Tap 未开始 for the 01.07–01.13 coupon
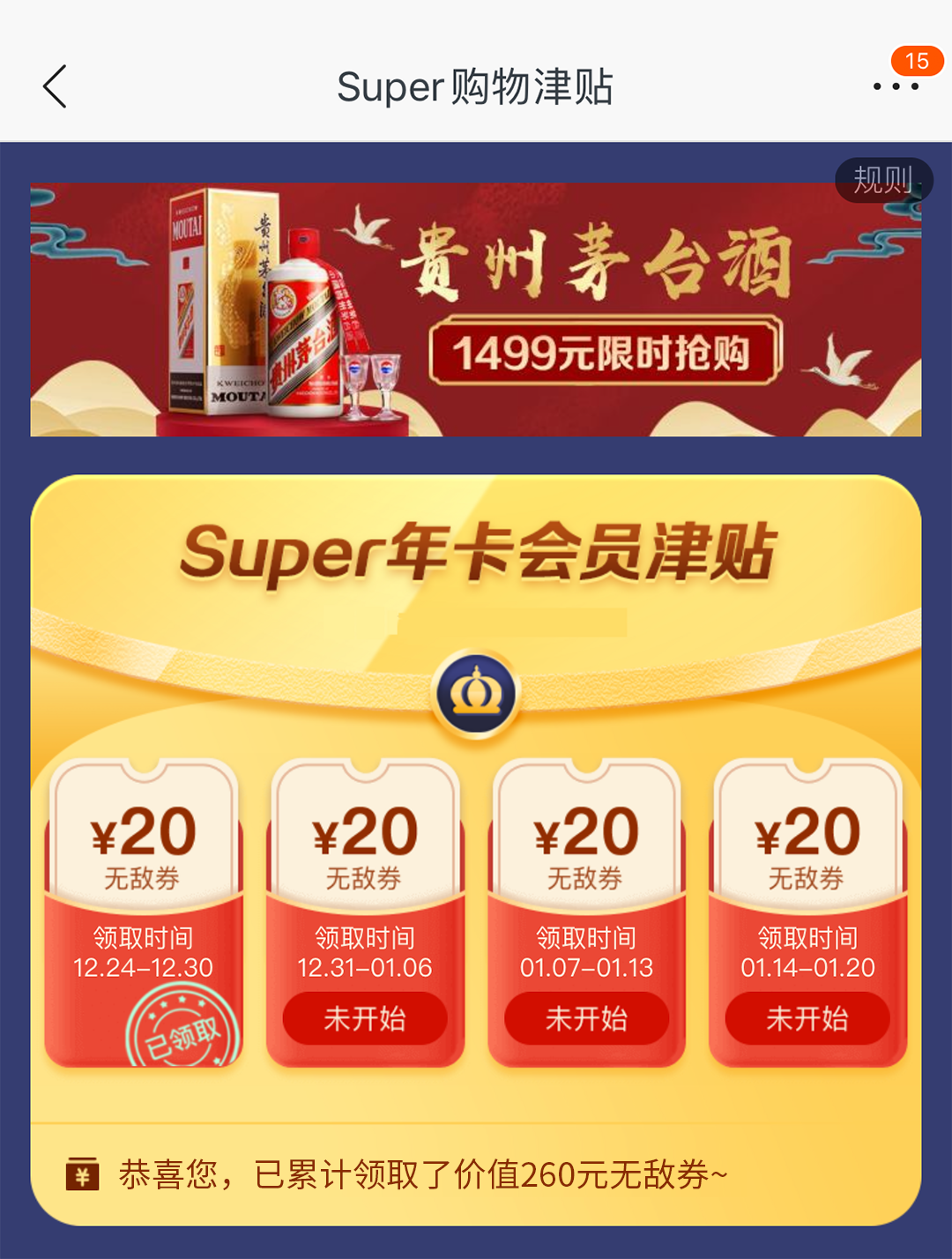 (x=586, y=1018)
